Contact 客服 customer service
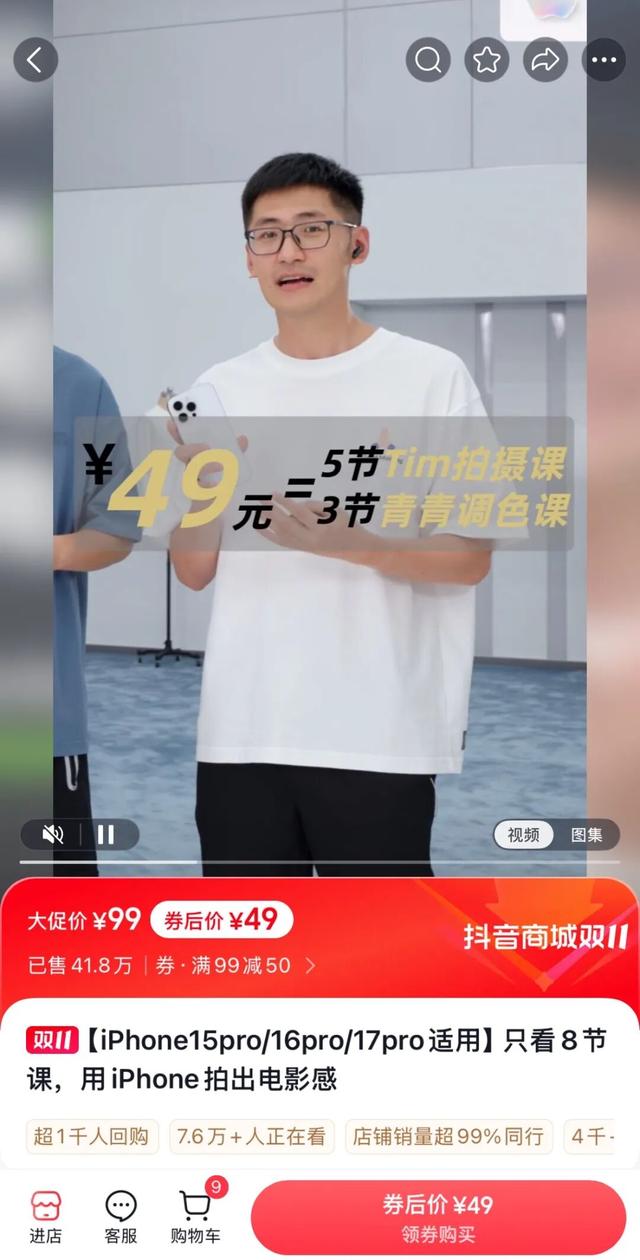 pyautogui.click(x=121, y=1216)
